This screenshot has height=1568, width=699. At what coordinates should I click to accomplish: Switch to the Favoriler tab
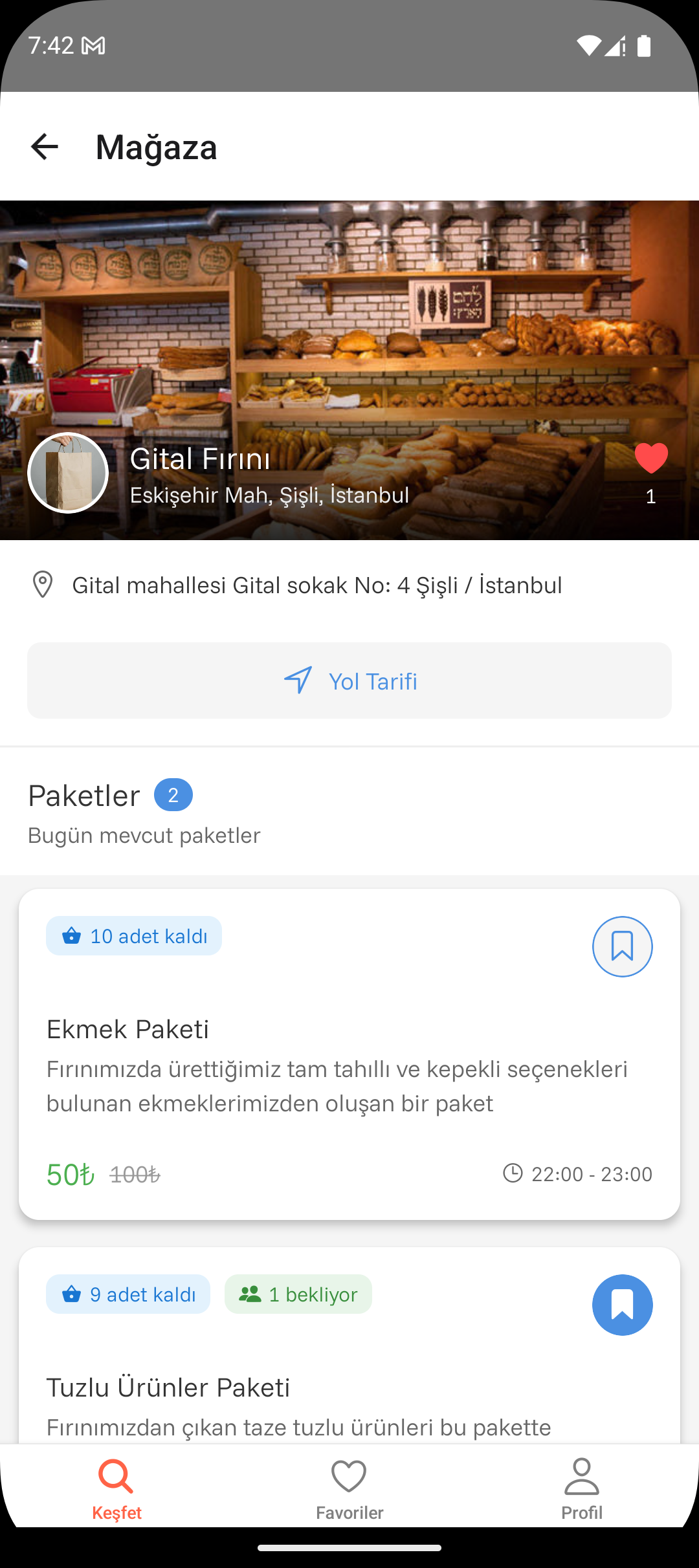click(349, 1488)
